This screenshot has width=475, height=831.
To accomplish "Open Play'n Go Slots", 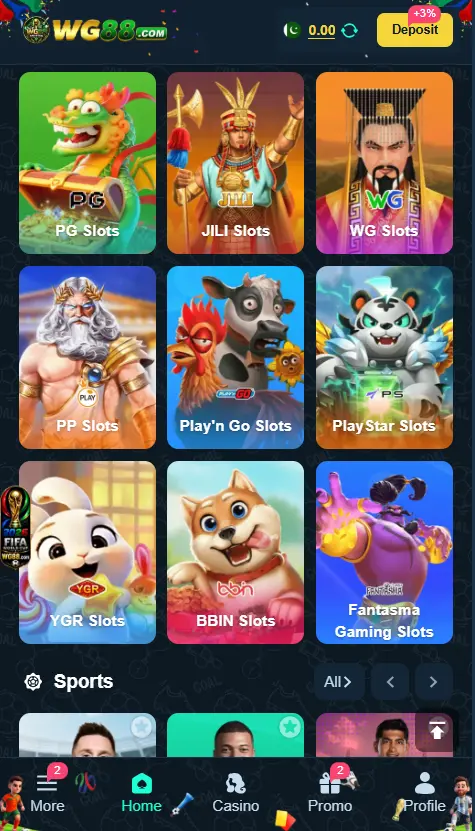I will pyautogui.click(x=235, y=357).
